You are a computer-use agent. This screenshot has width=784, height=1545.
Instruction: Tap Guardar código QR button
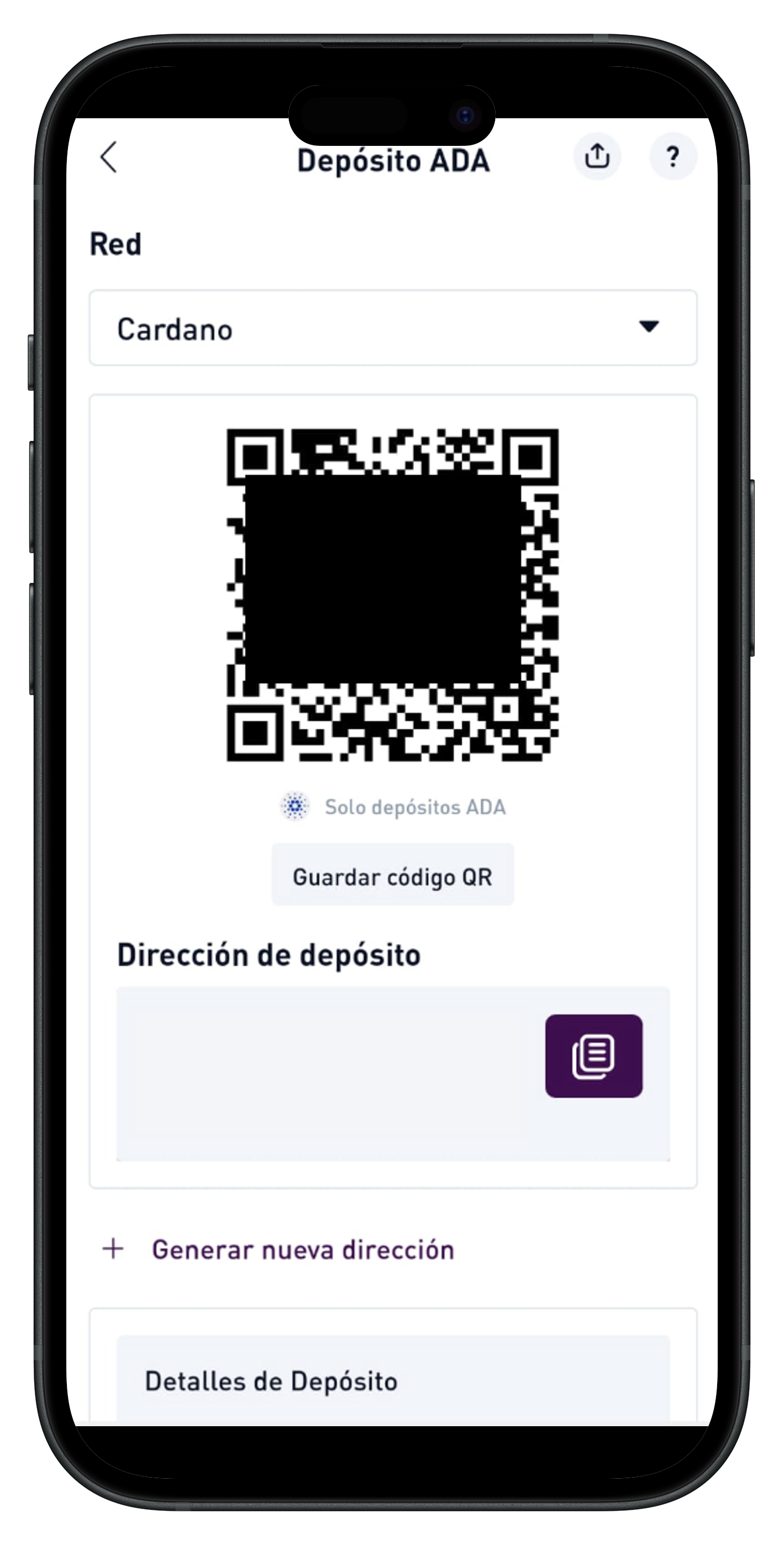coord(393,876)
